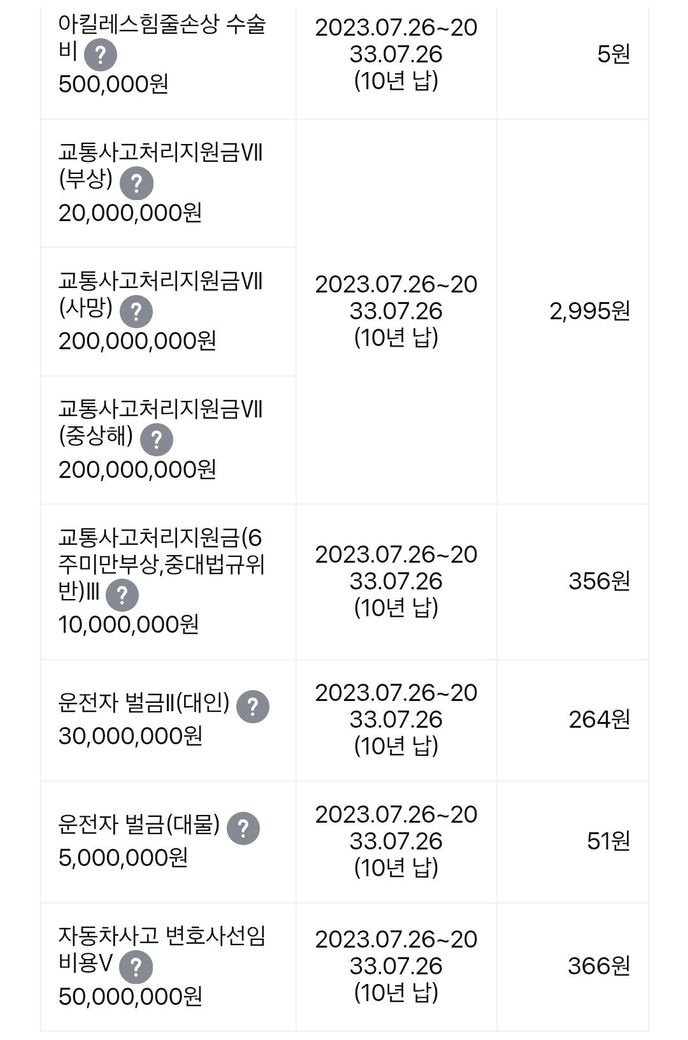Screen dimensions: 688x1040
Task: Open help for 6주미만부상,중대법규위반 coverage
Action: click(x=122, y=596)
